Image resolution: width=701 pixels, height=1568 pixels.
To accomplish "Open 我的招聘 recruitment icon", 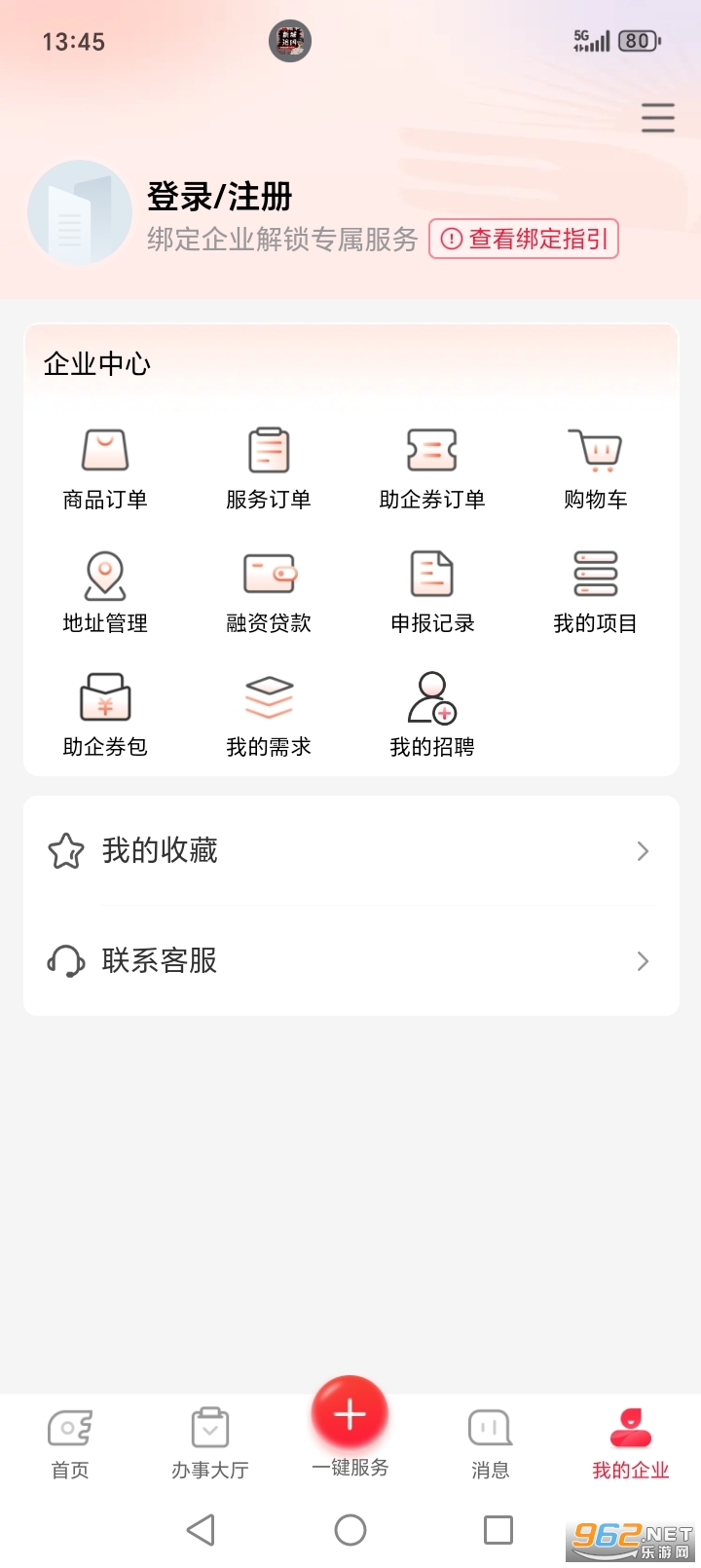I will [x=432, y=712].
